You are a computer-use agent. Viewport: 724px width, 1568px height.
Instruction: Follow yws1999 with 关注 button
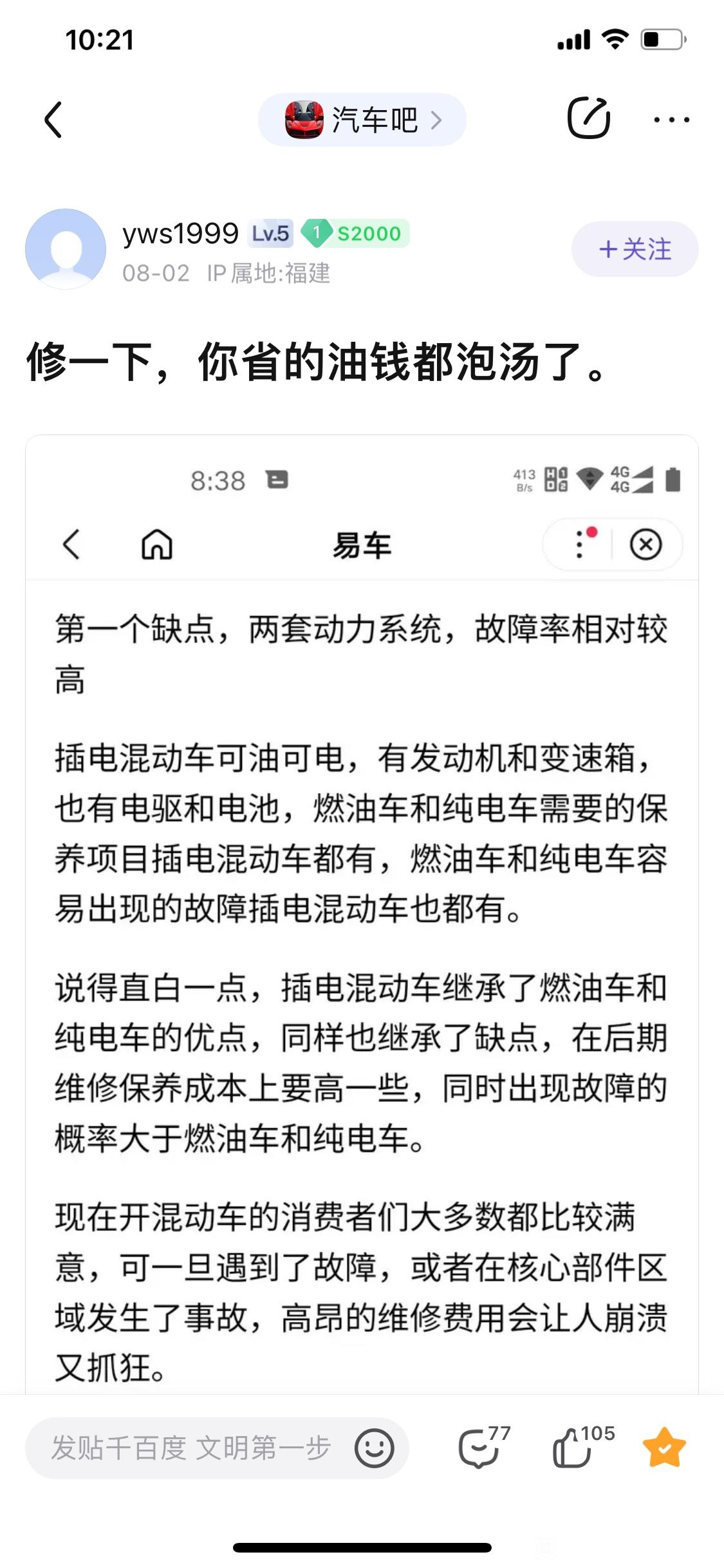[x=635, y=249]
